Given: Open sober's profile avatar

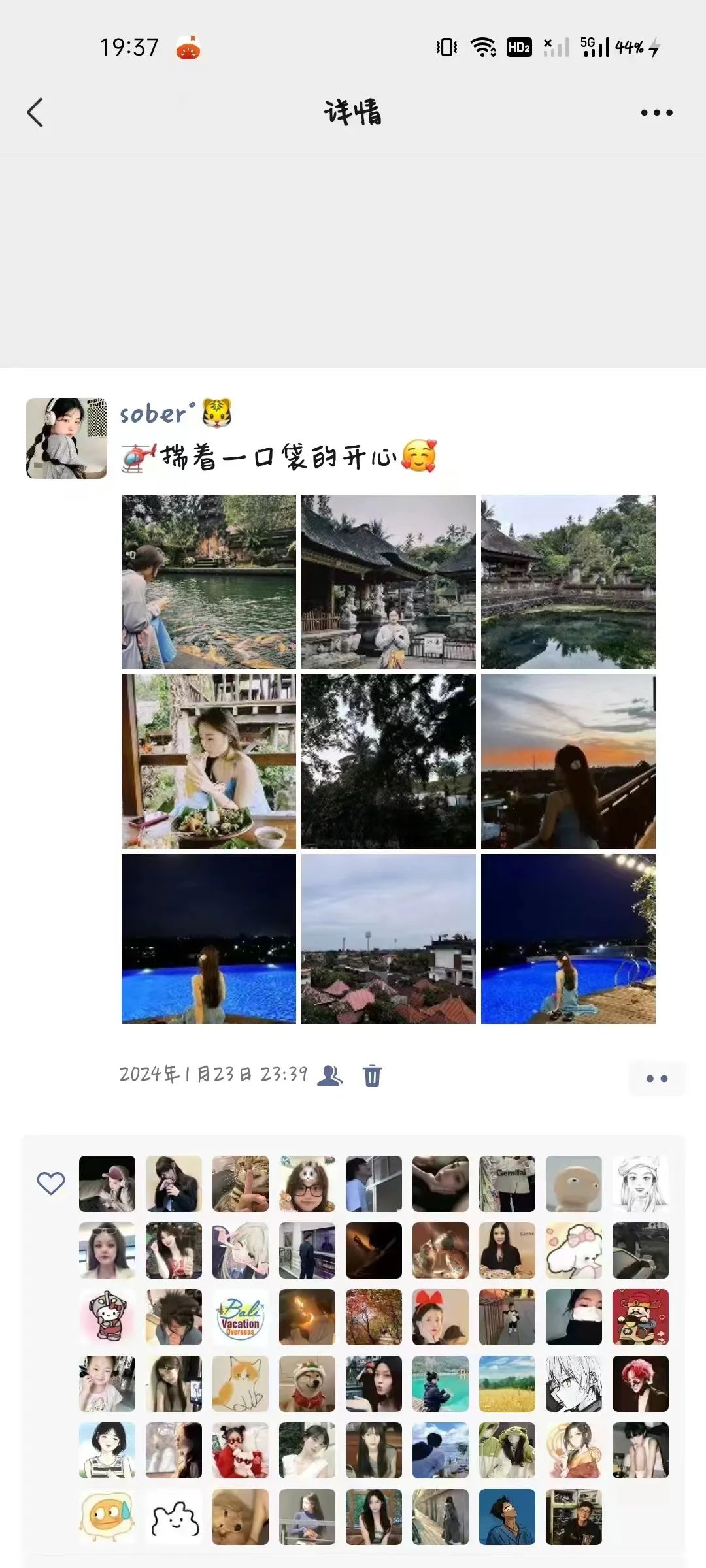Looking at the screenshot, I should tap(67, 438).
